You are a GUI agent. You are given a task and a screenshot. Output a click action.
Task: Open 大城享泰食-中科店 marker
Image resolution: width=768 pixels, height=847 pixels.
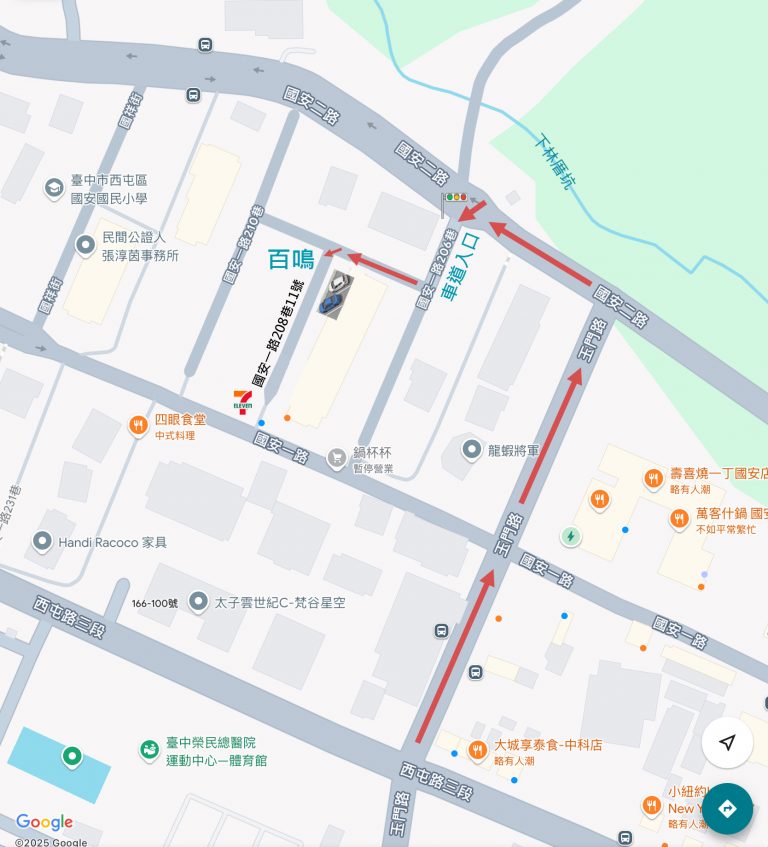[478, 746]
